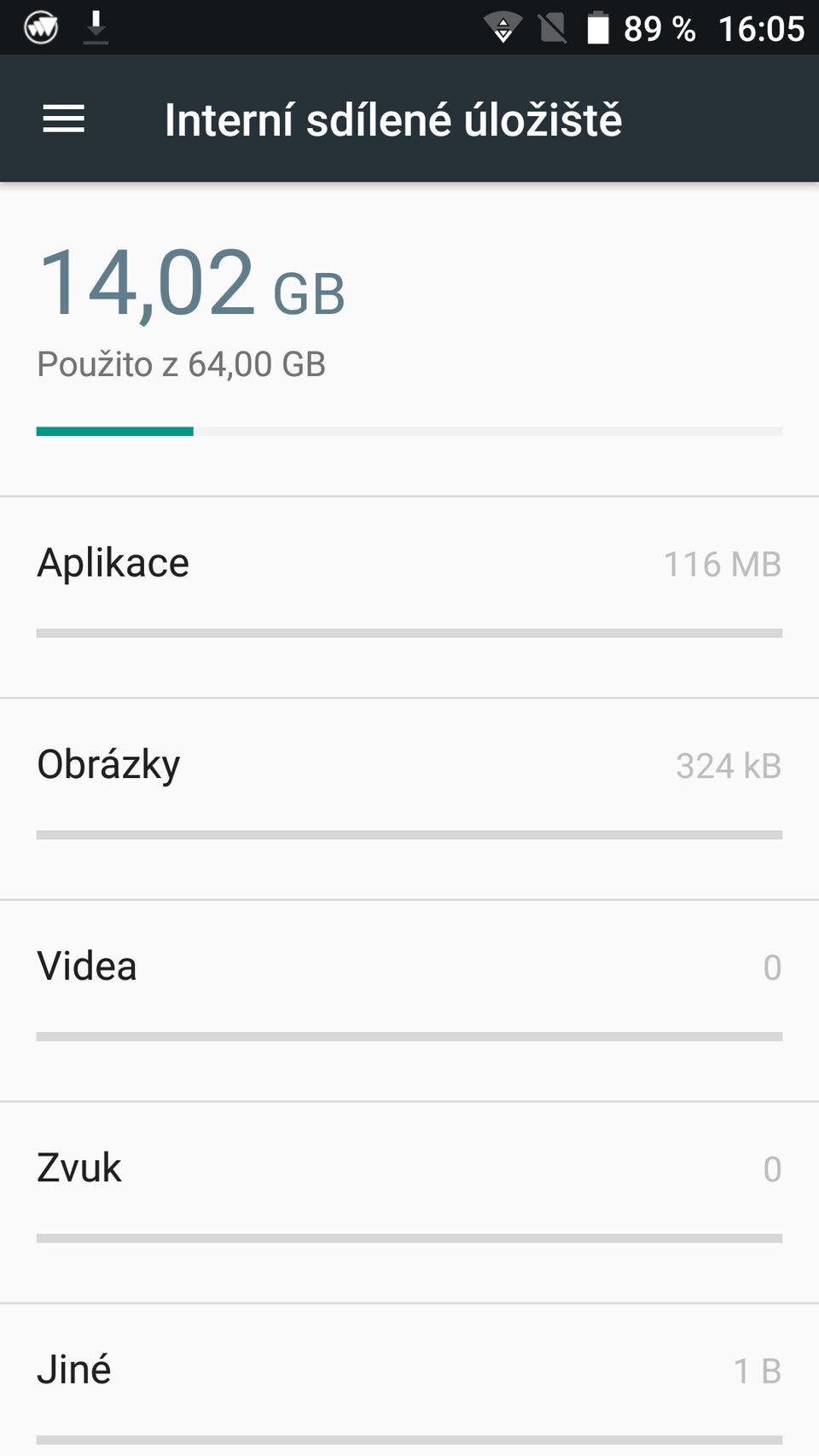
Task: Tap the 116 MB value for Aplikace
Action: (x=723, y=563)
